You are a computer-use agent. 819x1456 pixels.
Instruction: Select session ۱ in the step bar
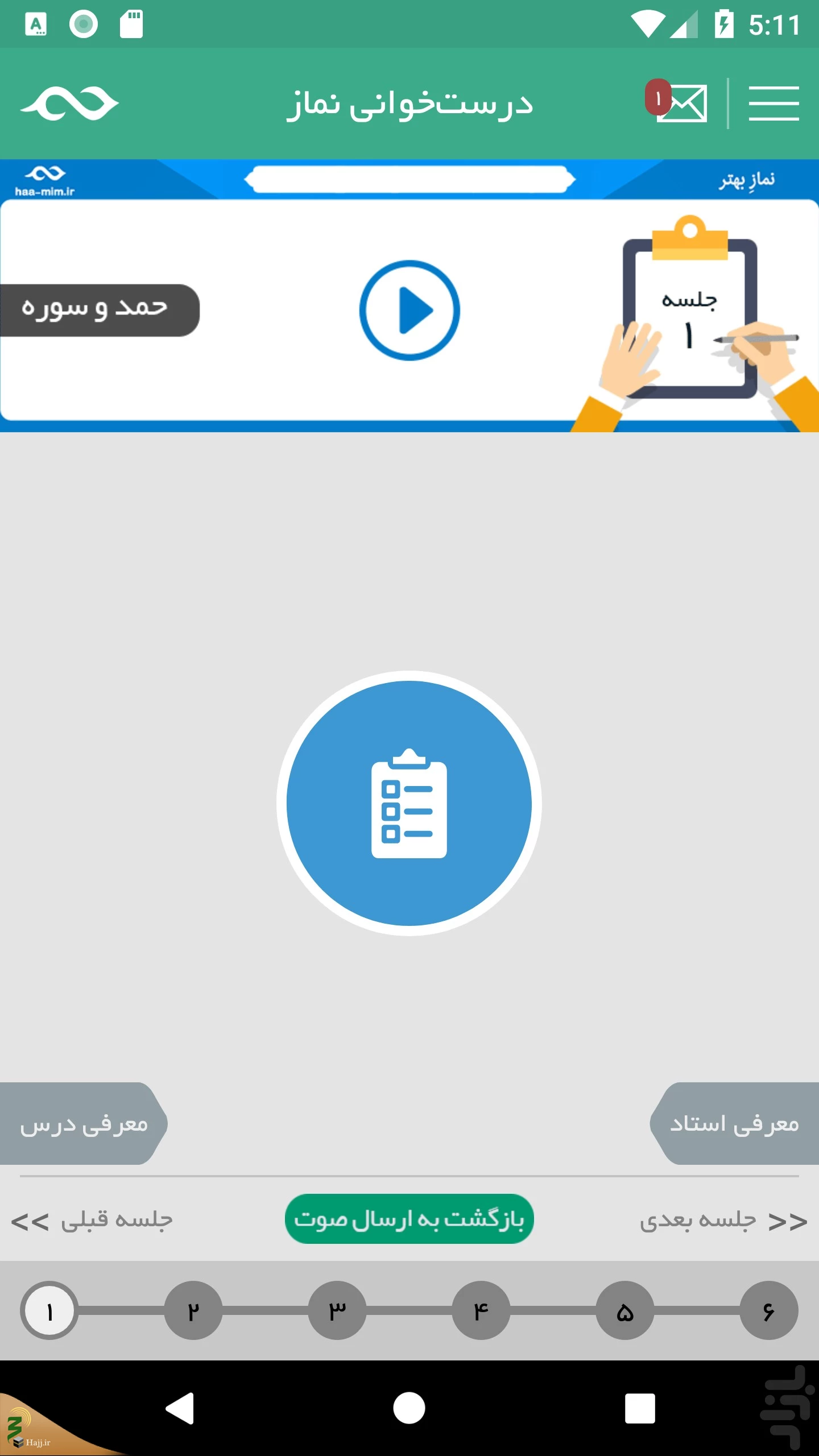(x=49, y=1310)
